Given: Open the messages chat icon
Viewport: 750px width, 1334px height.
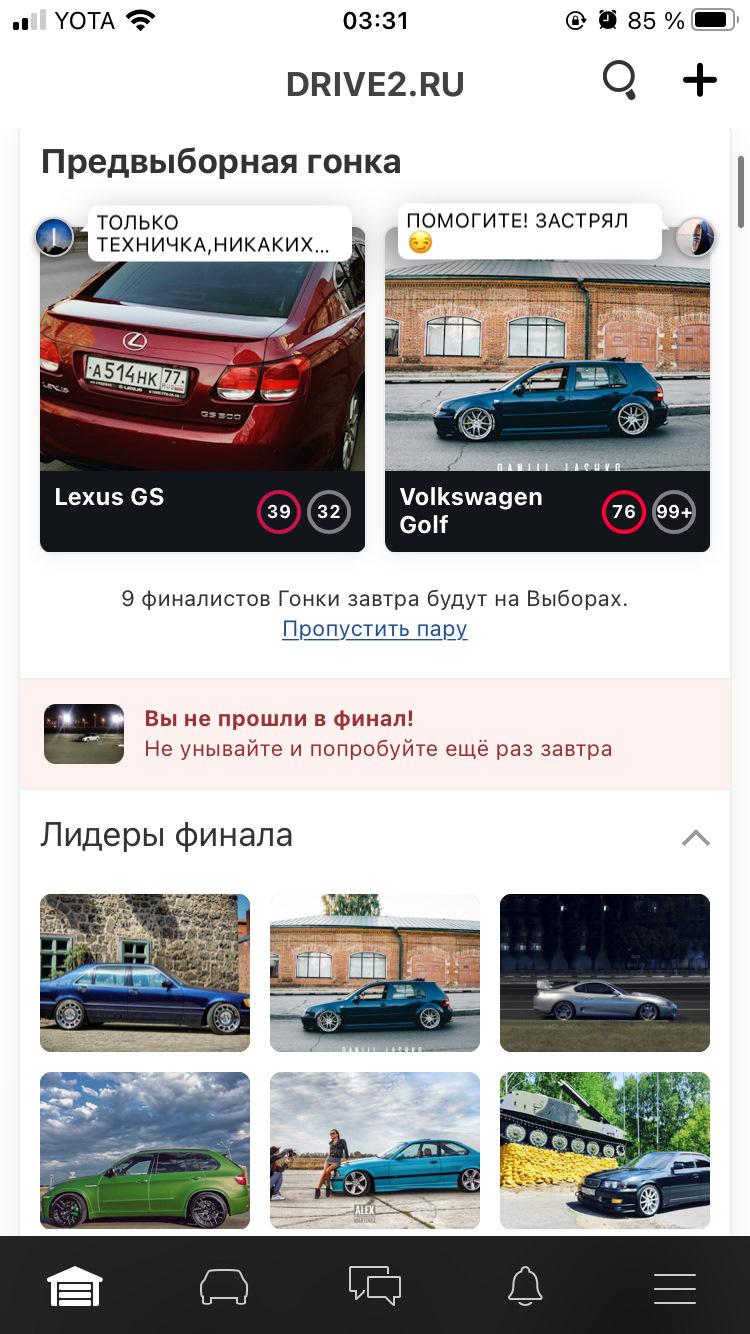Looking at the screenshot, I should (375, 1287).
